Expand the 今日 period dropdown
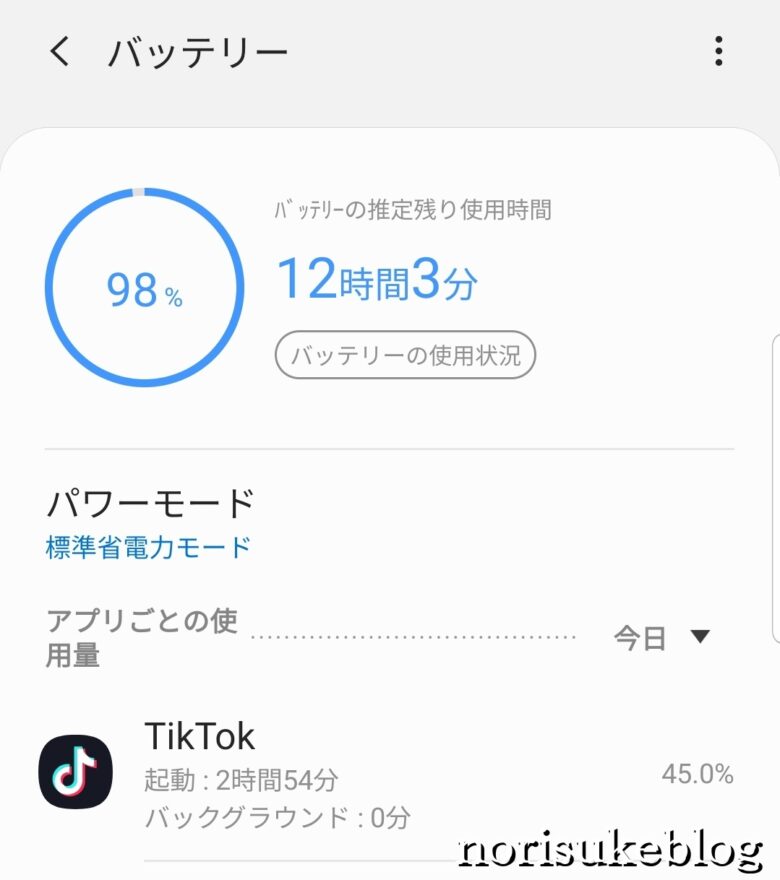 click(662, 638)
